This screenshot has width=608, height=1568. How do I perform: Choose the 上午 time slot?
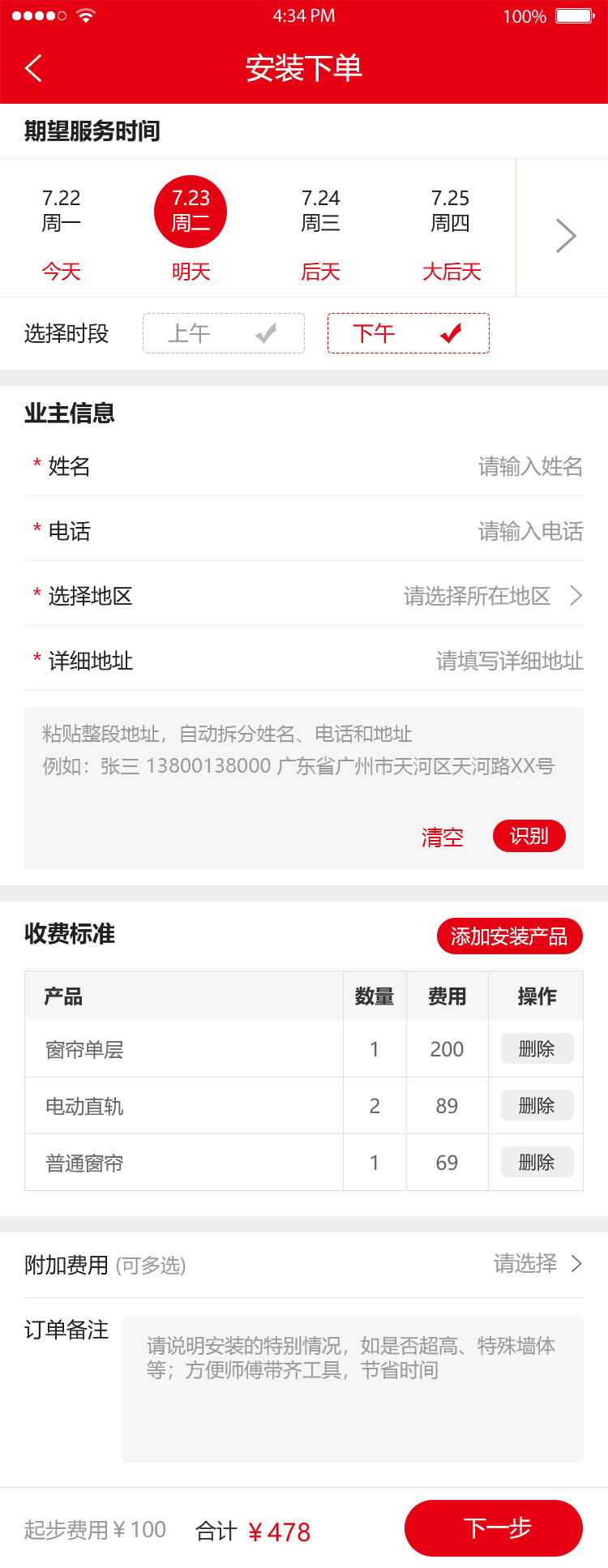click(224, 333)
